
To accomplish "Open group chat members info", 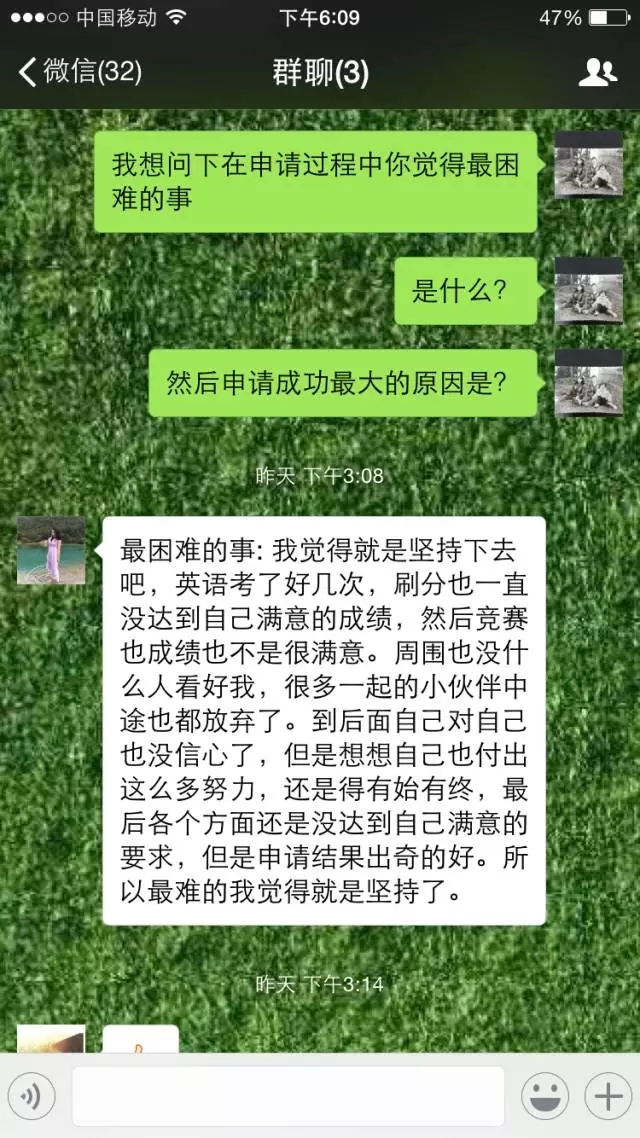I will (x=597, y=72).
